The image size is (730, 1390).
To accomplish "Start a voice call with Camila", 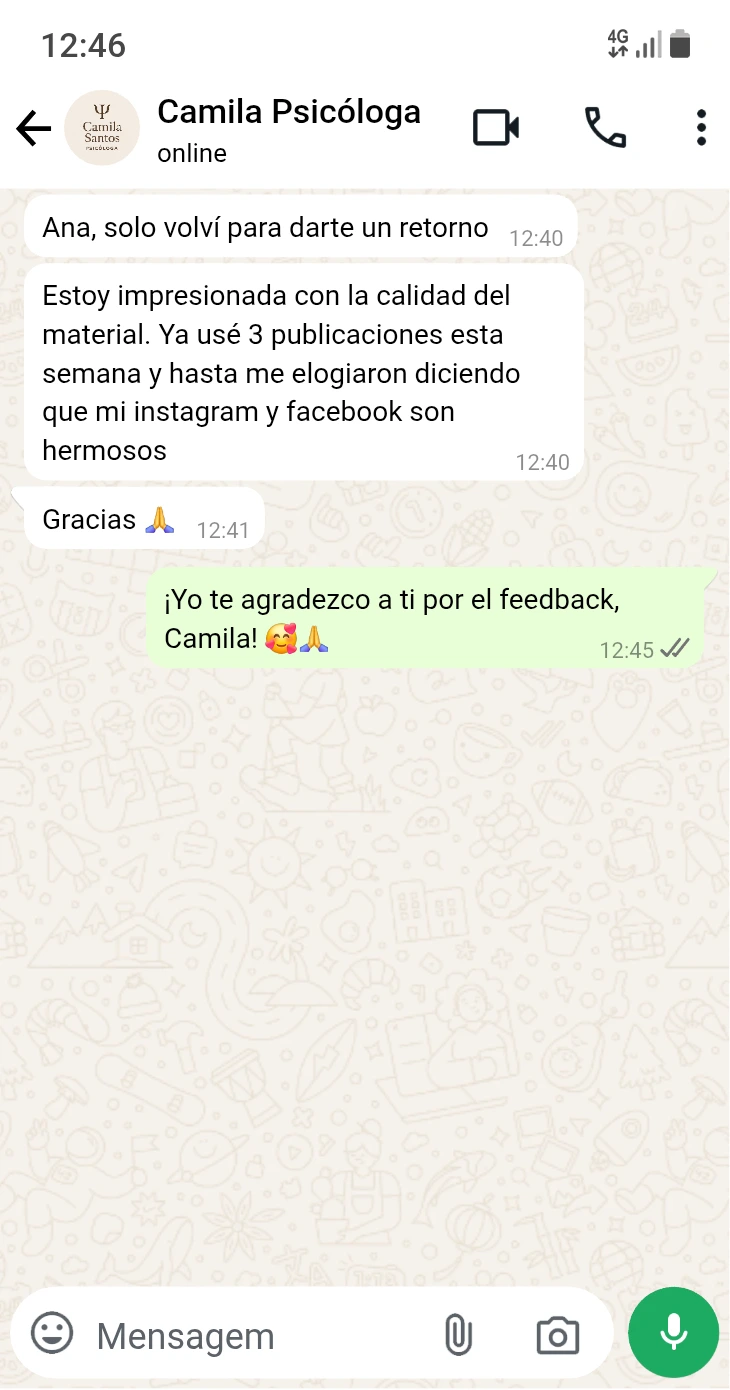I will tap(604, 128).
